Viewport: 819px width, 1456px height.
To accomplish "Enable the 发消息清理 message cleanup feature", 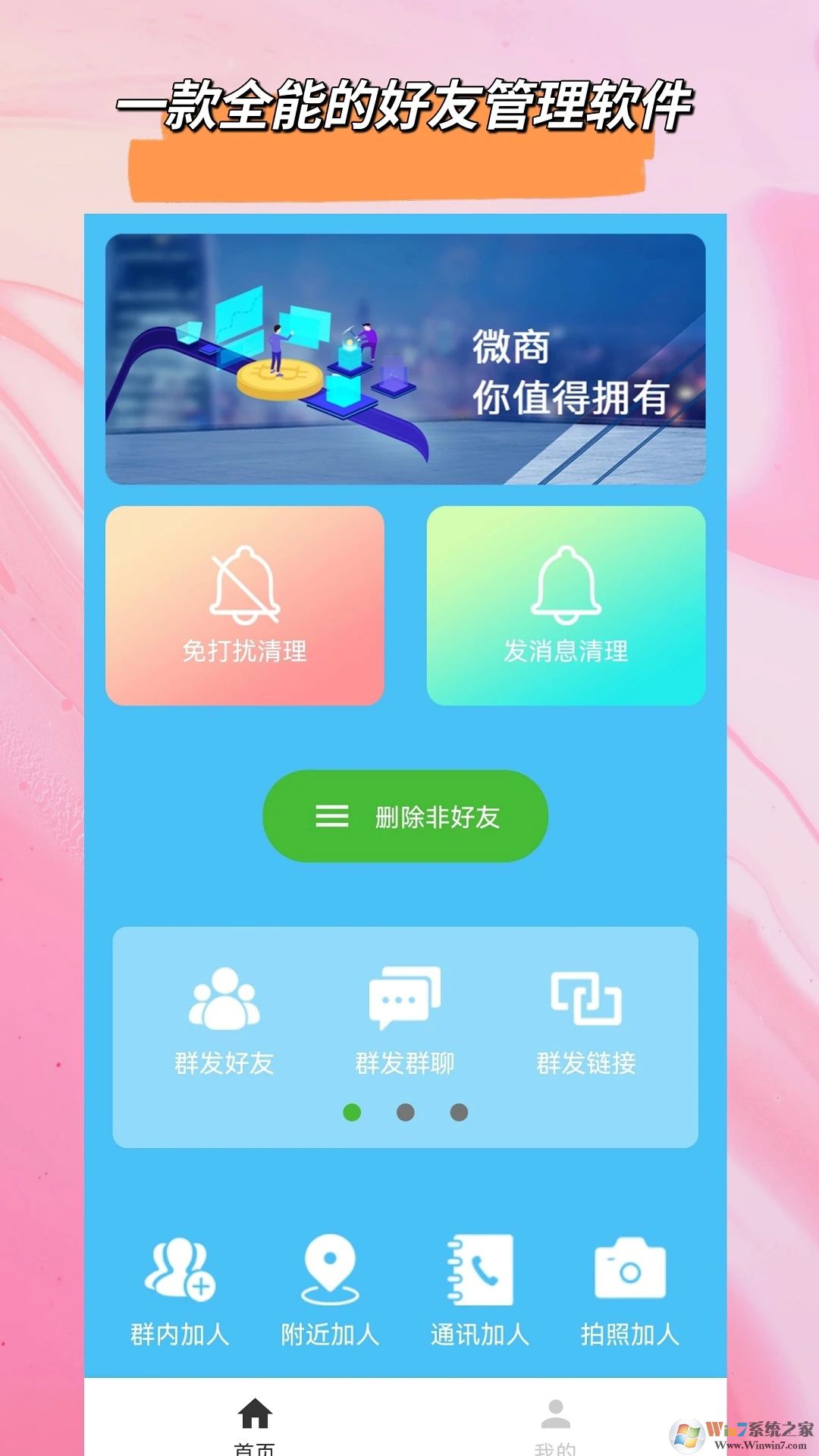I will (x=566, y=607).
